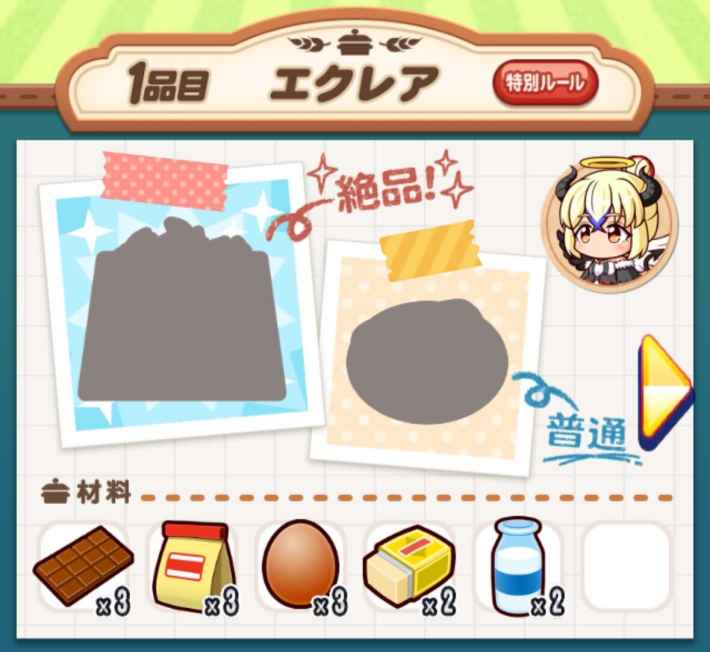This screenshot has width=710, height=652.
Task: Go to the next dish with the arrow
Action: click(663, 389)
